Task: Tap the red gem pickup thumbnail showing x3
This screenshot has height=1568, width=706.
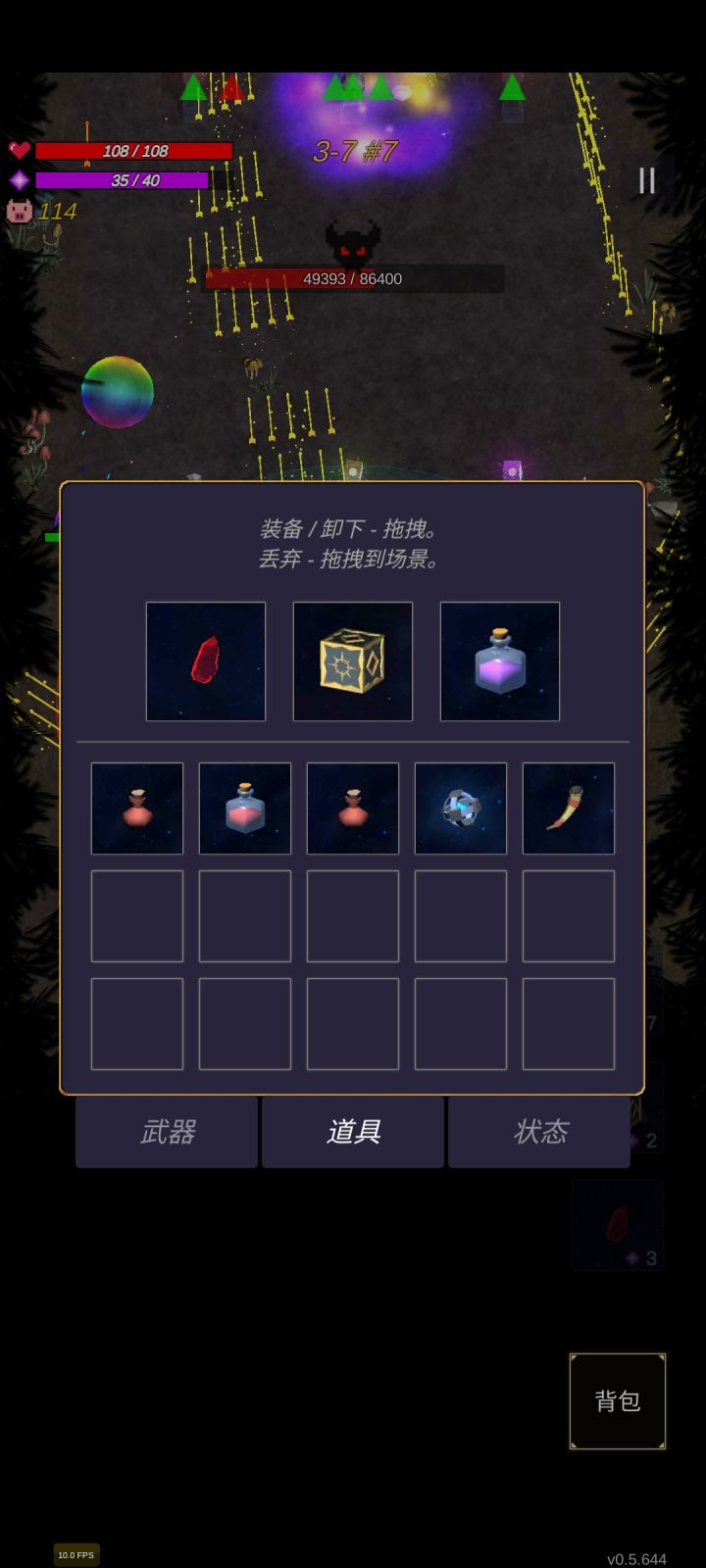Action: click(x=617, y=1225)
